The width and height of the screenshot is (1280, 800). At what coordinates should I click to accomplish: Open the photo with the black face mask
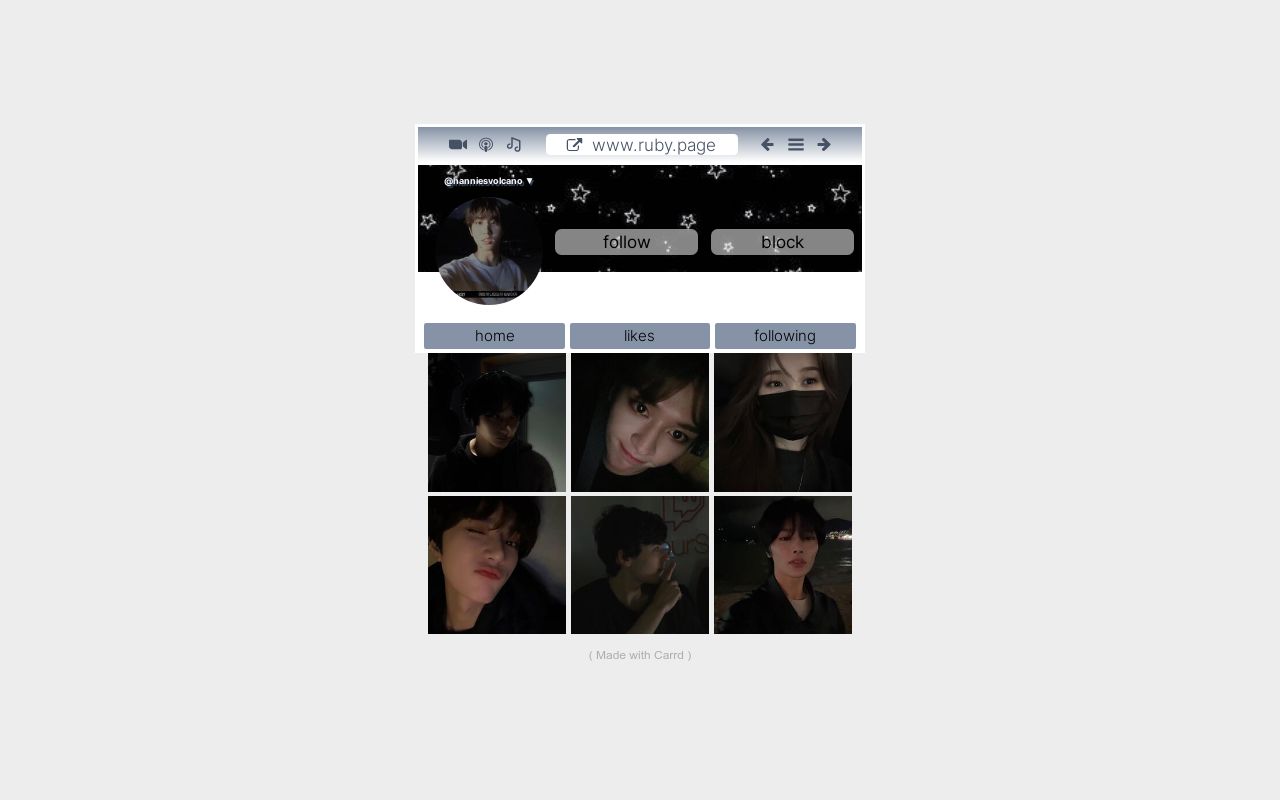(783, 422)
